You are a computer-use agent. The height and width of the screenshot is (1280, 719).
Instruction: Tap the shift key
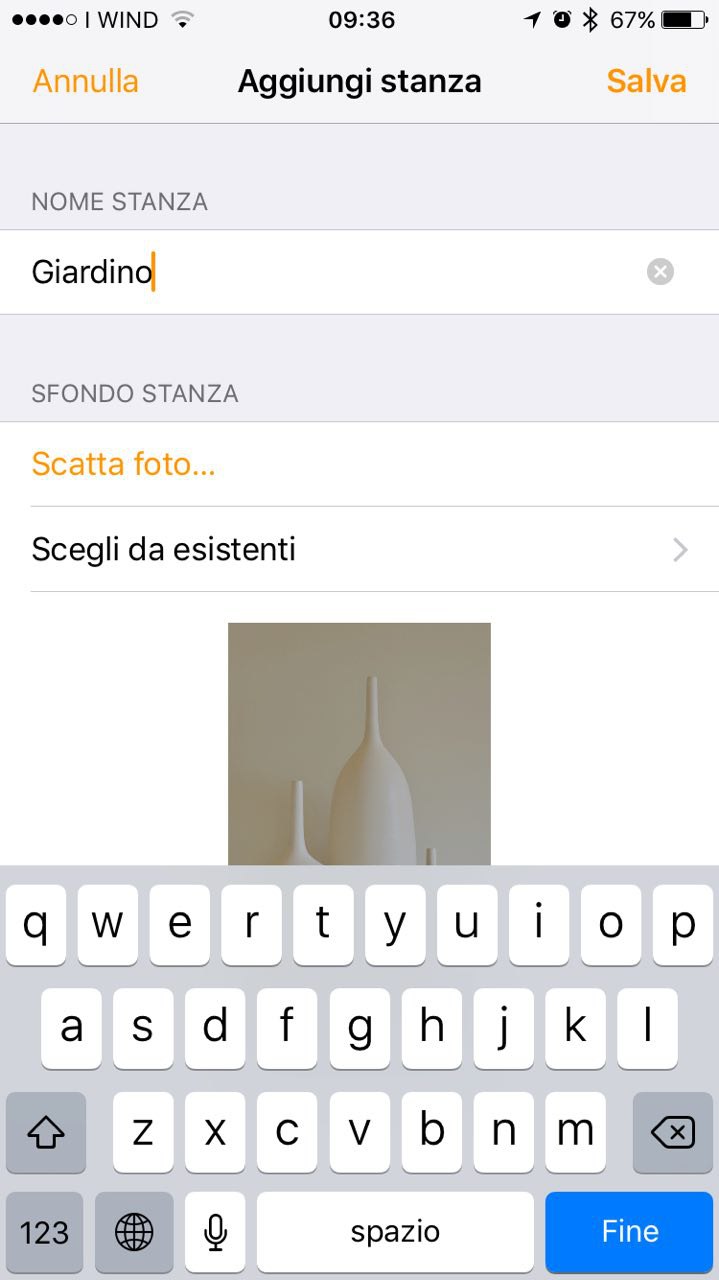point(46,1132)
